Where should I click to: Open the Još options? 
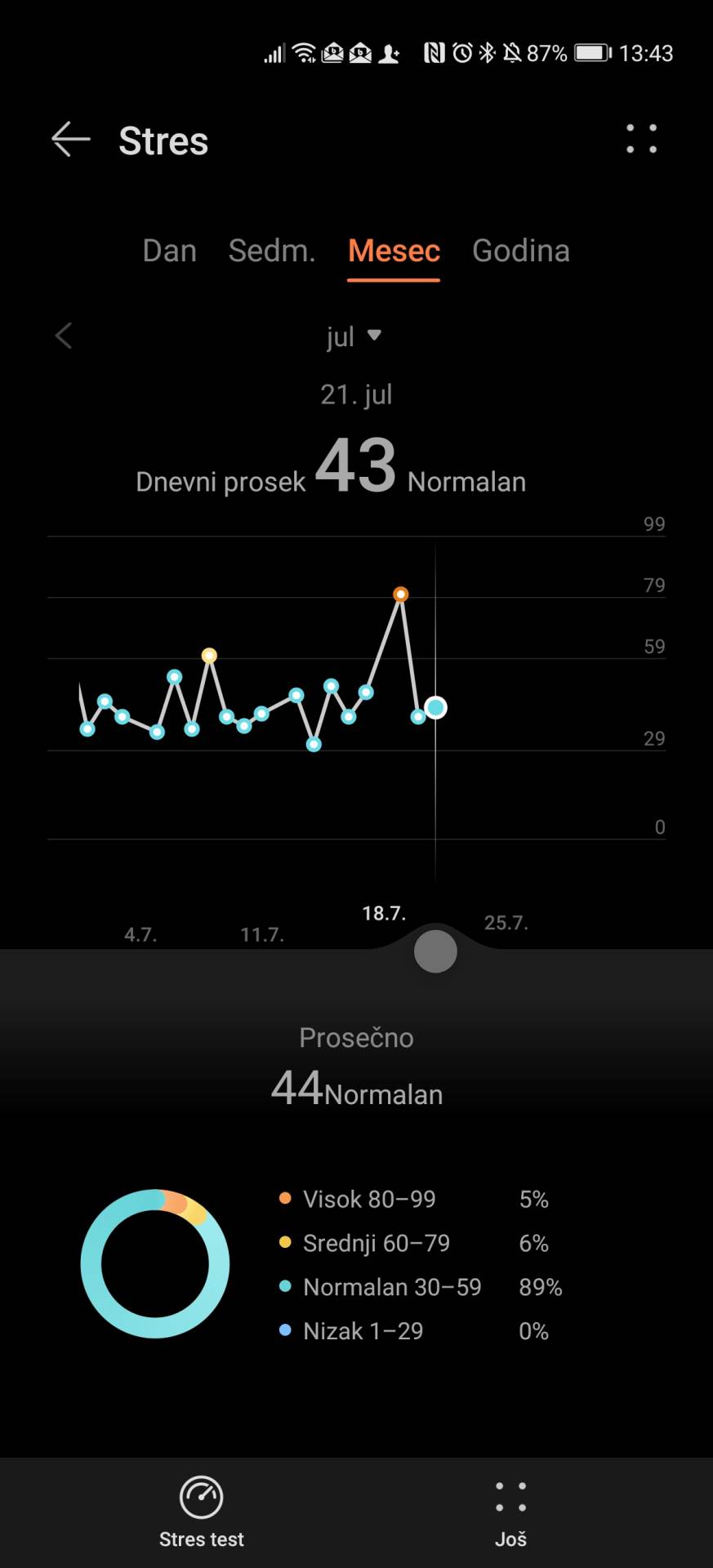[x=510, y=1511]
